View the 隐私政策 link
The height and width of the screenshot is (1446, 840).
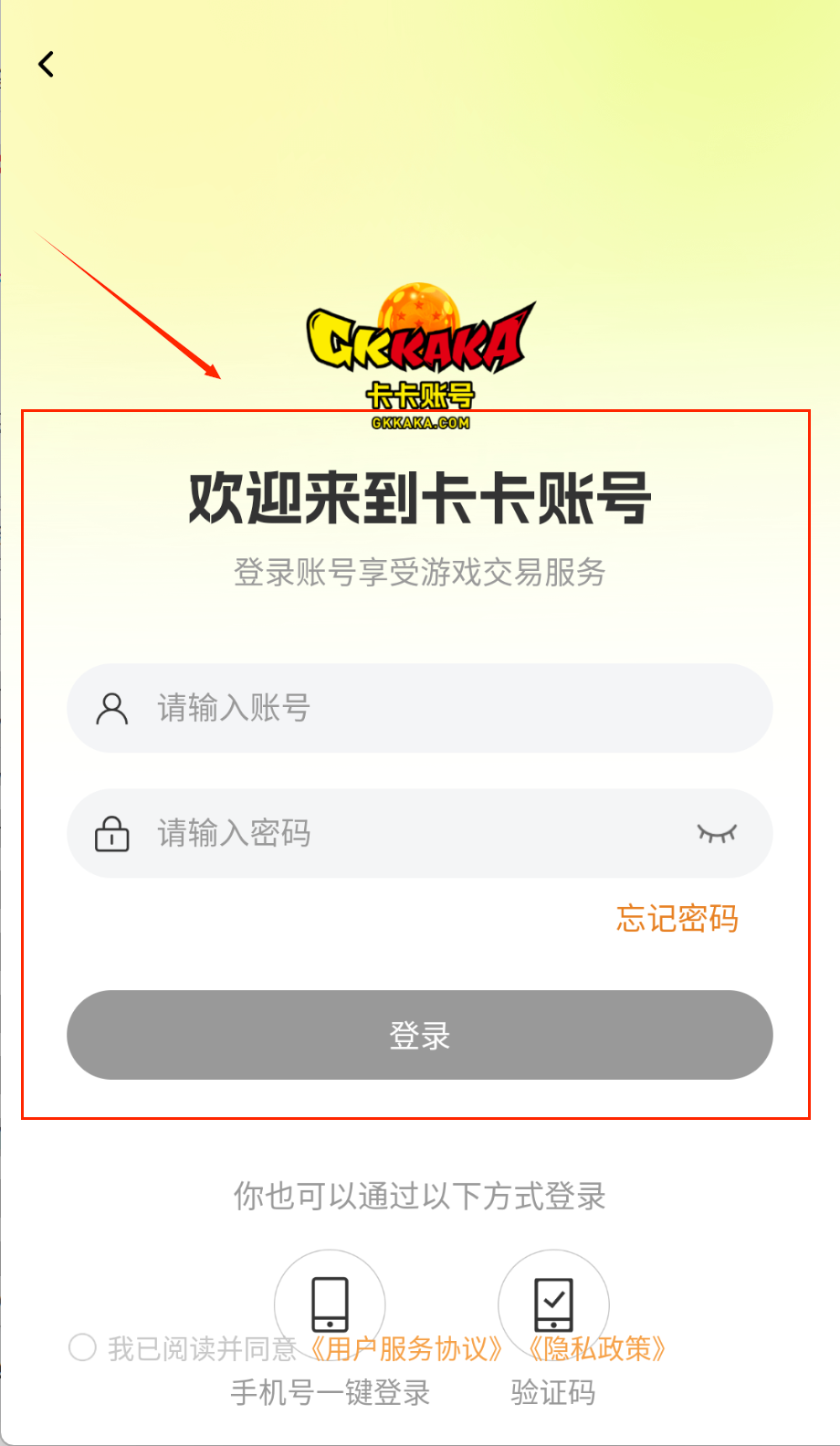[597, 1349]
